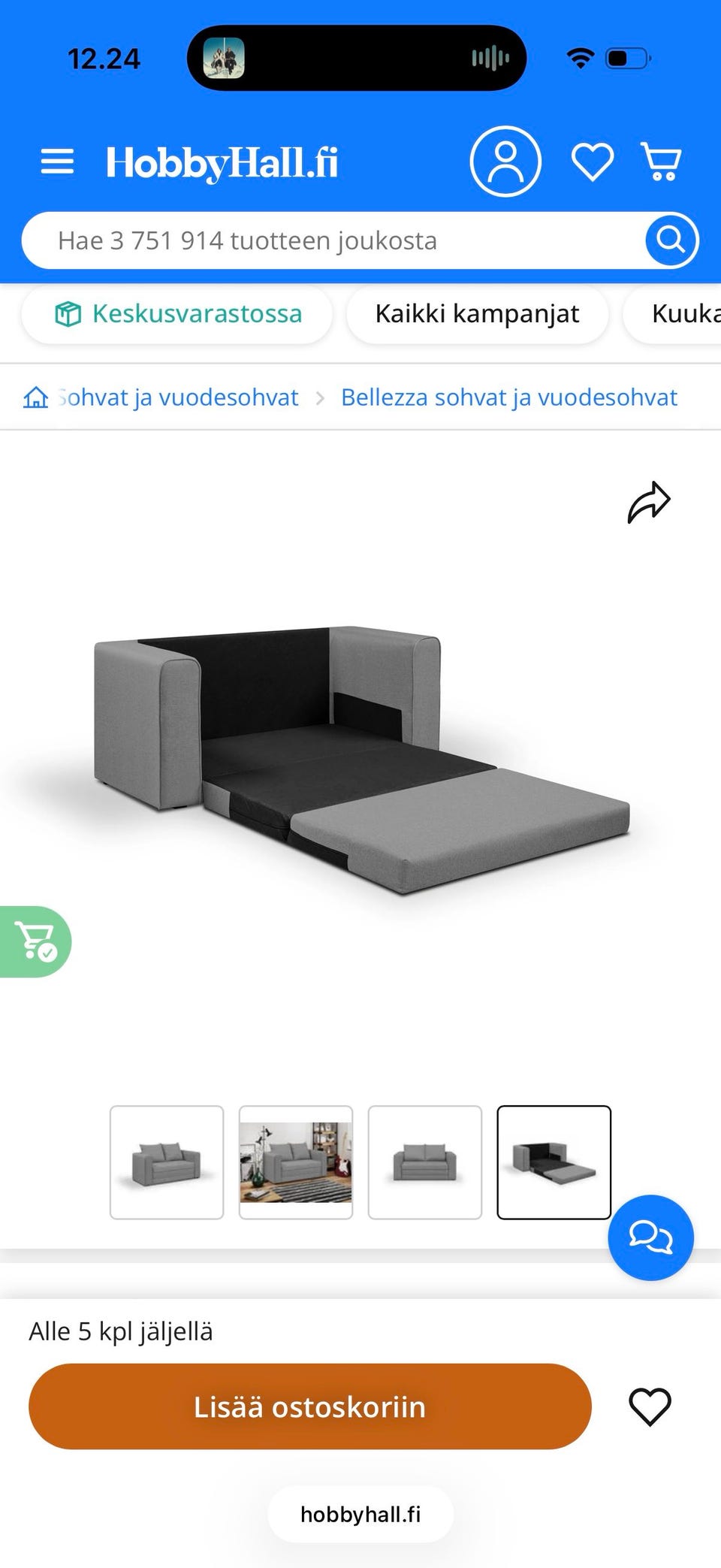Viewport: 721px width, 1568px height.
Task: Tap the search field for products
Action: (330, 240)
